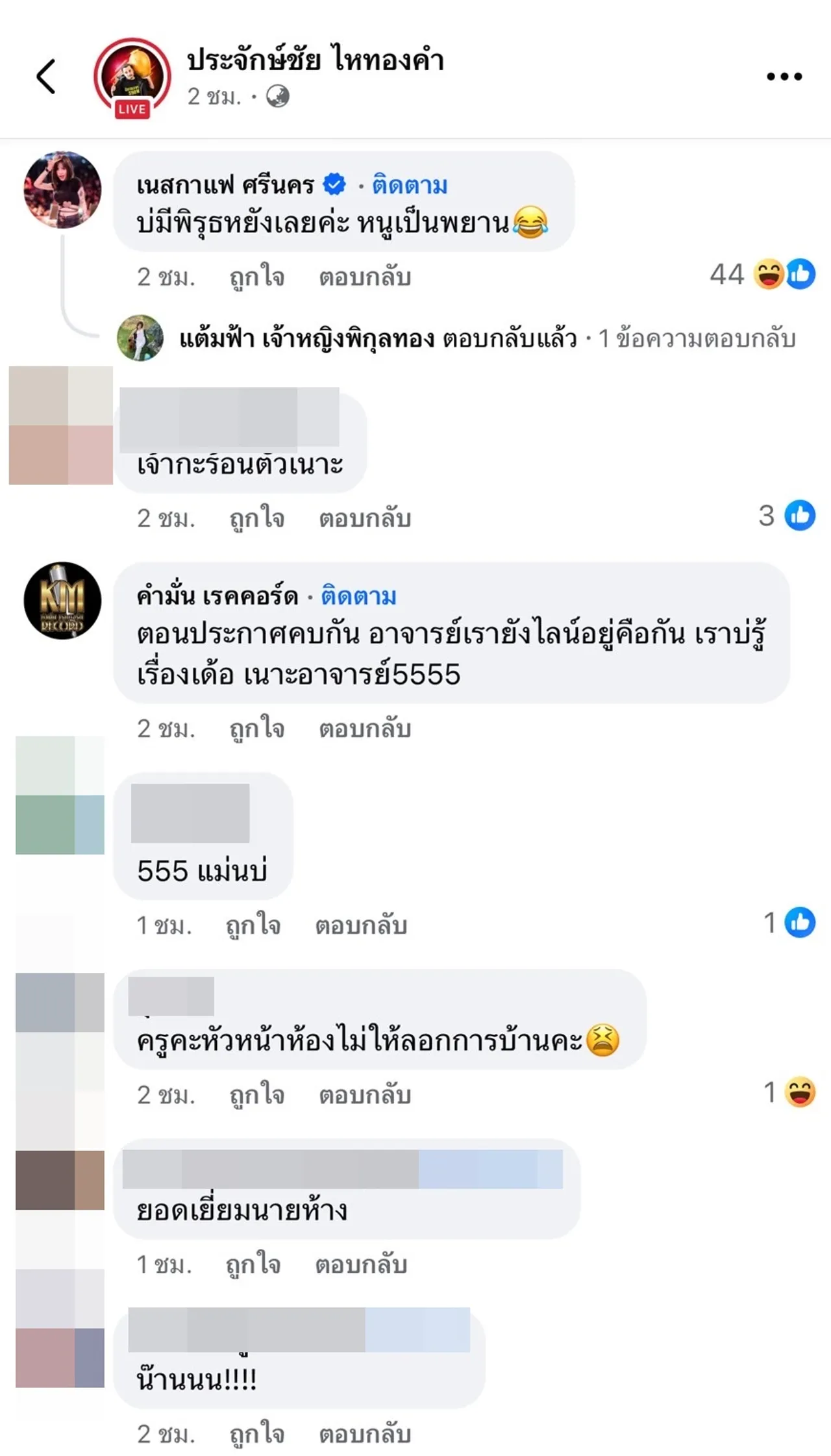831x1456 pixels.
Task: Click the LIVE badge on the page avatar
Action: pos(131,110)
